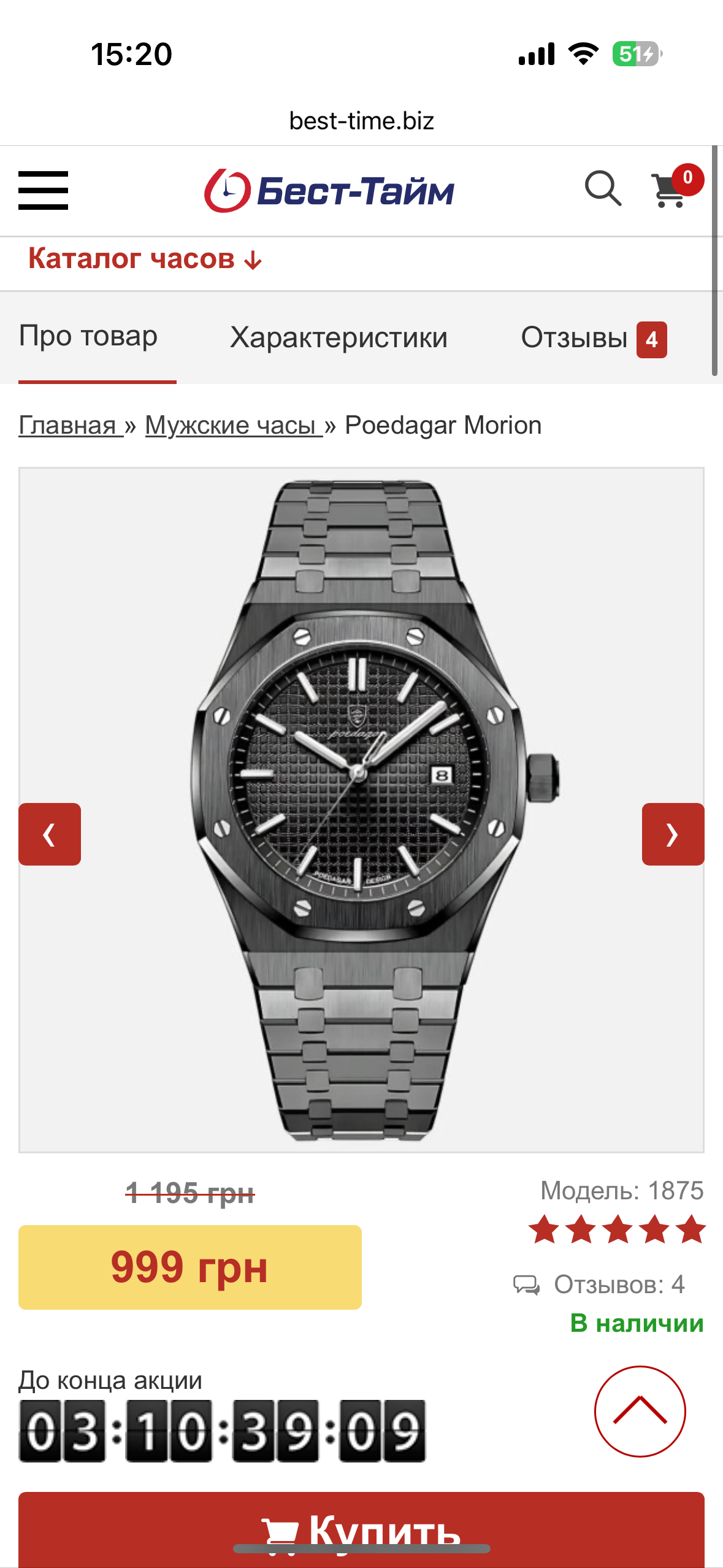Tap the Бест-Тайм logo to go home
This screenshot has height=1568, width=723.
tap(329, 191)
